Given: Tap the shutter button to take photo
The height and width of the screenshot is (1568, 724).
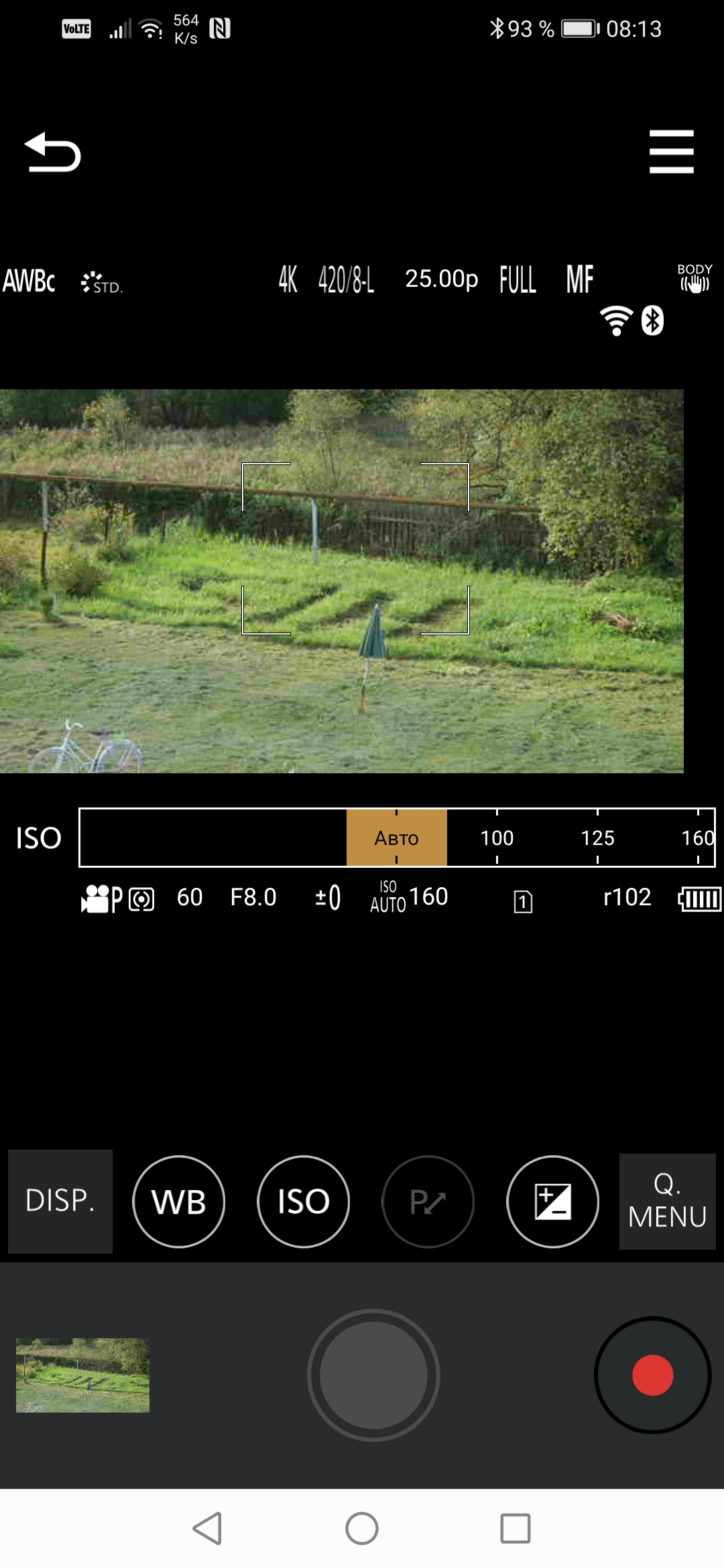Looking at the screenshot, I should click(x=373, y=1375).
